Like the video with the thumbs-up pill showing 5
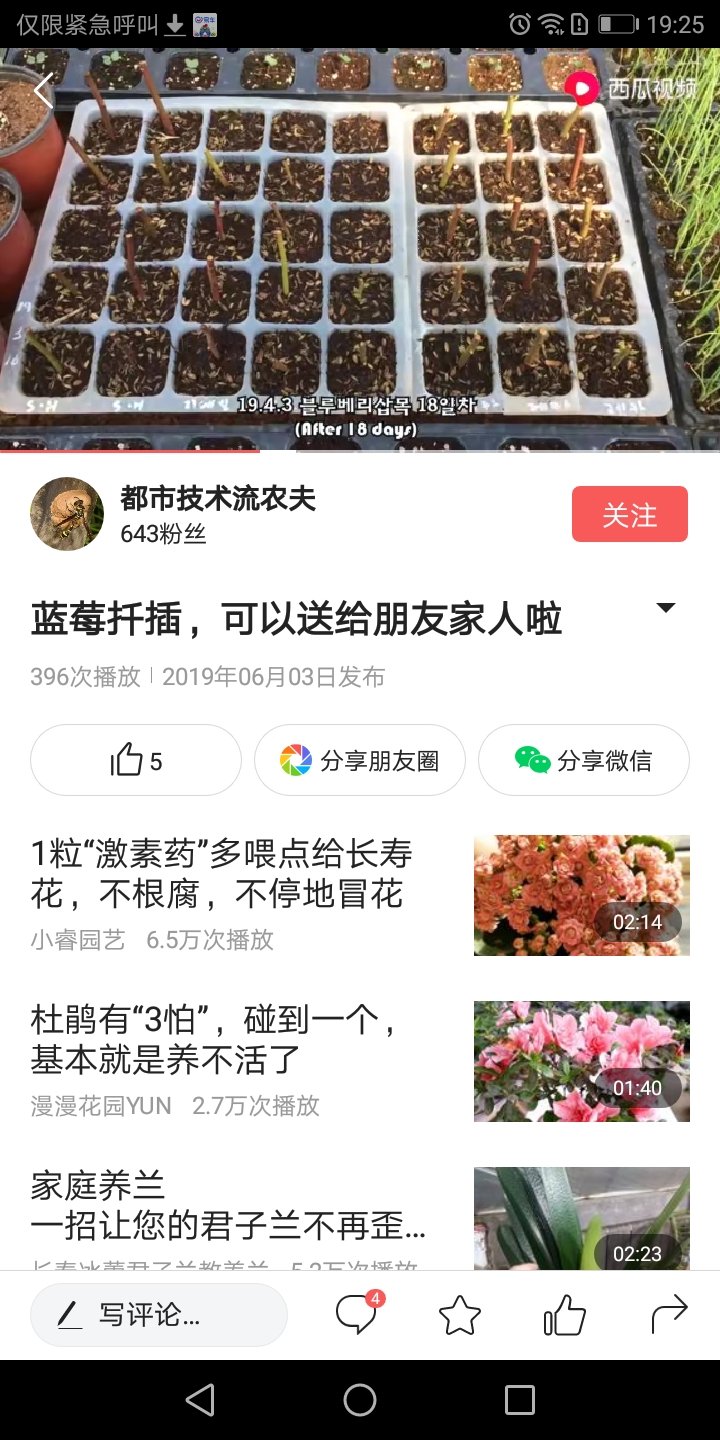720x1440 pixels. click(136, 760)
